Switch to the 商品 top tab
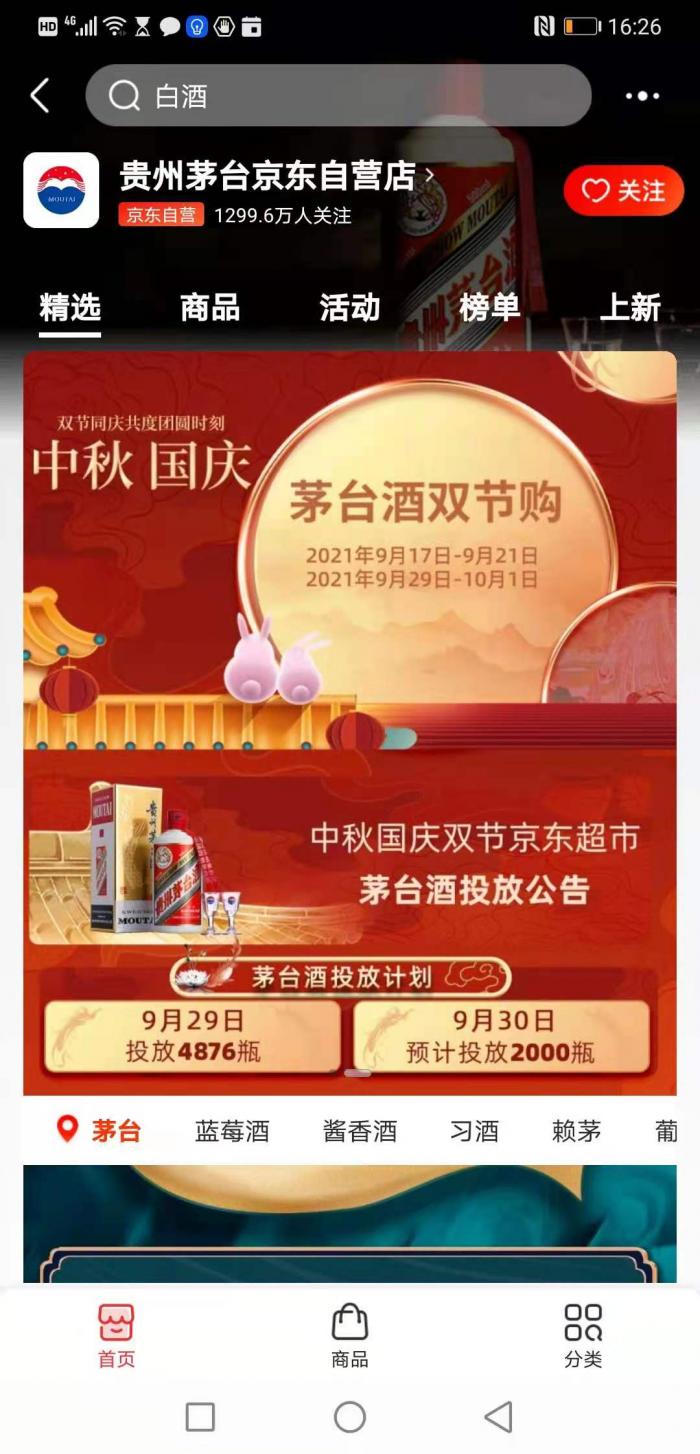700x1454 pixels. (x=210, y=308)
